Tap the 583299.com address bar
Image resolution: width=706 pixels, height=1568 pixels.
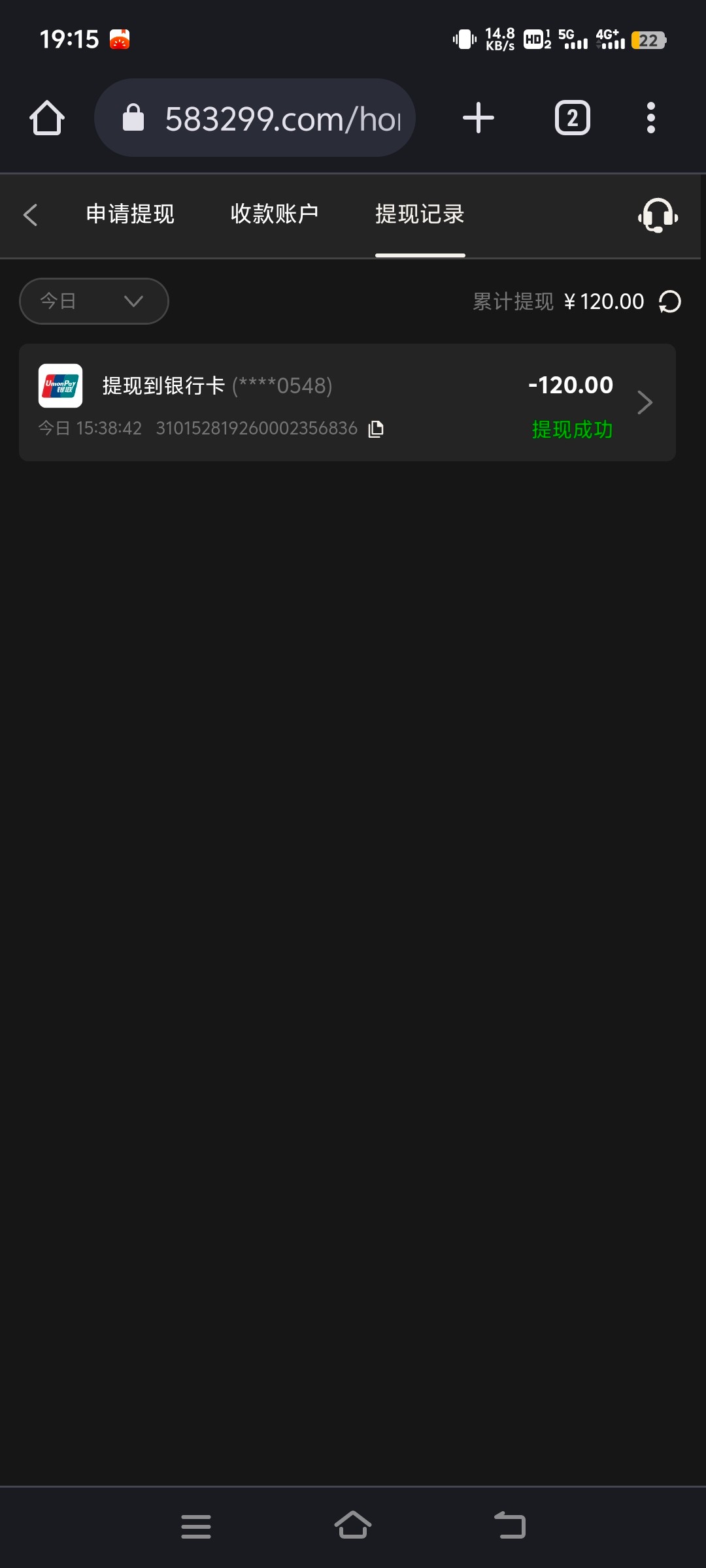tap(255, 118)
